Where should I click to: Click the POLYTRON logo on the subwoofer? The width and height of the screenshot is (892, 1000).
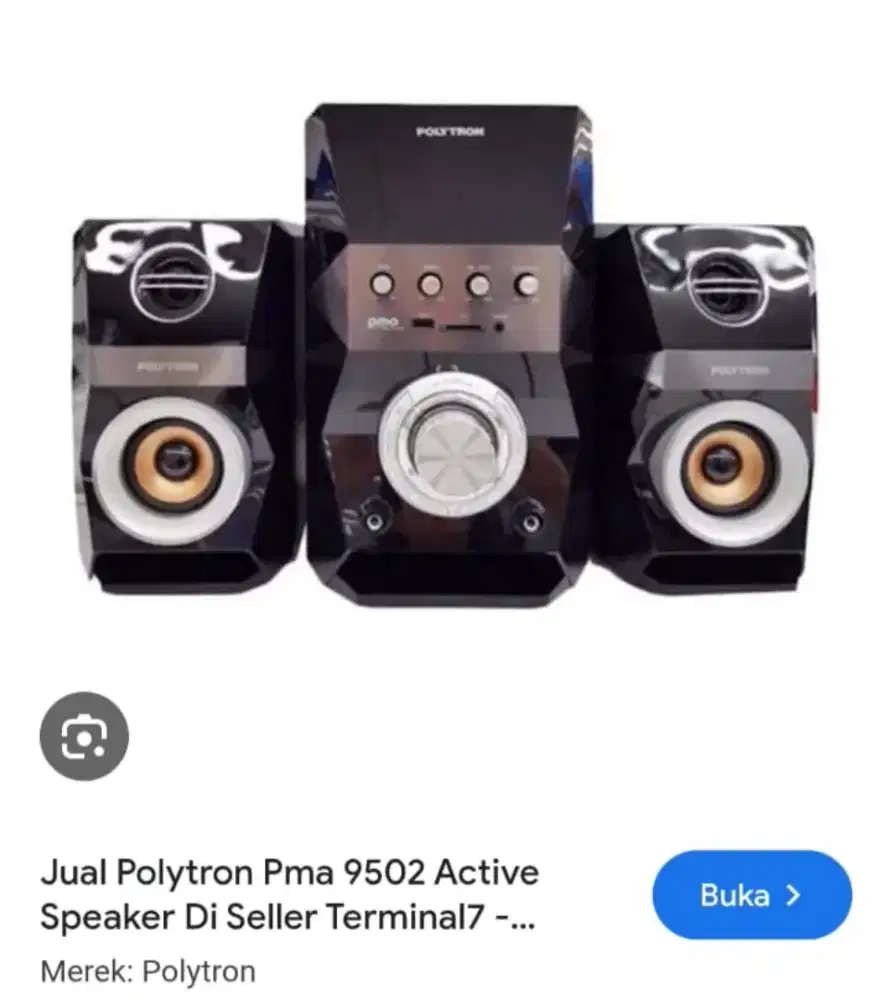pyautogui.click(x=449, y=129)
